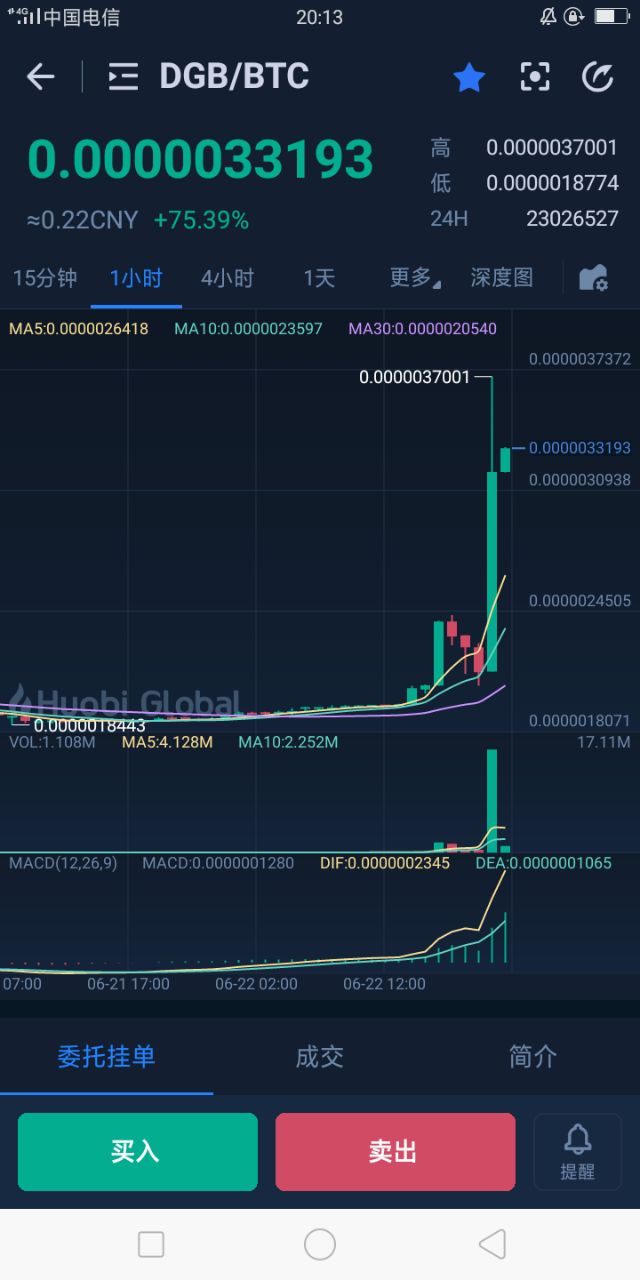Tap the green 买入 buy button
The width and height of the screenshot is (640, 1280).
pos(137,1152)
